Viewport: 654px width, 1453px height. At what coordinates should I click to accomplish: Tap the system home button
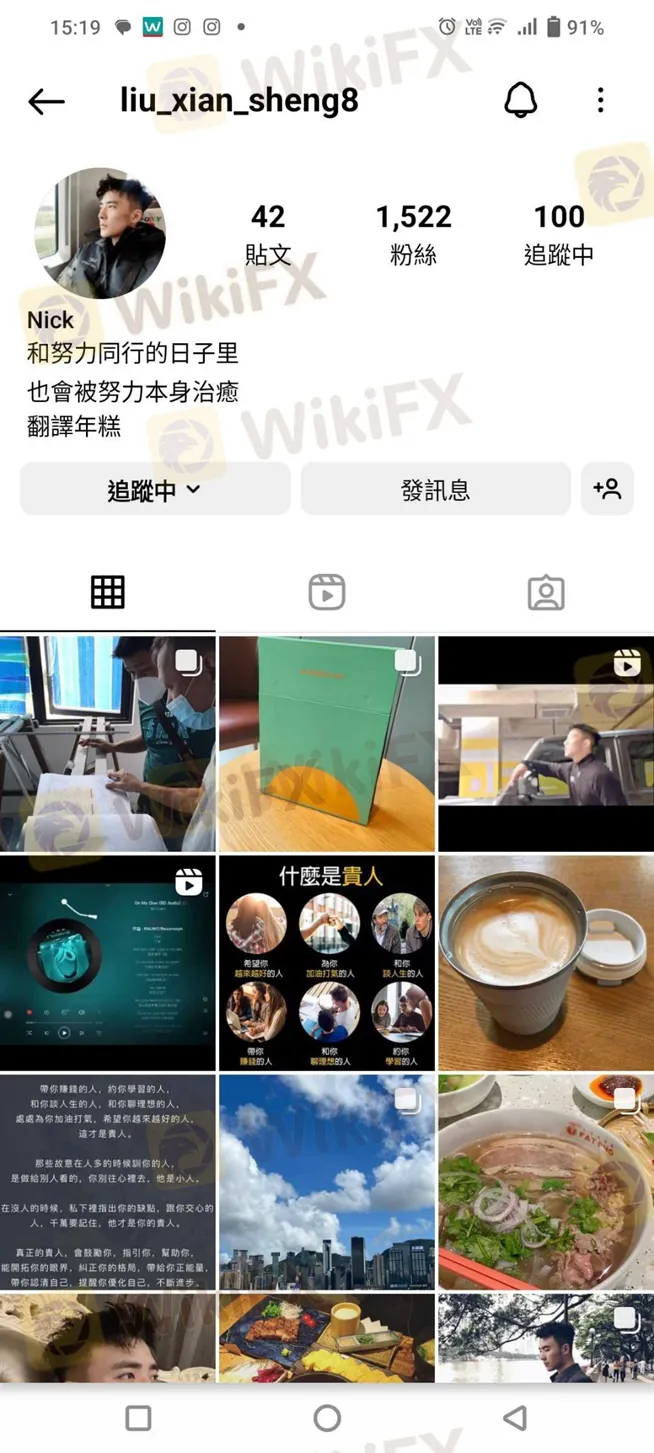pos(327,1417)
